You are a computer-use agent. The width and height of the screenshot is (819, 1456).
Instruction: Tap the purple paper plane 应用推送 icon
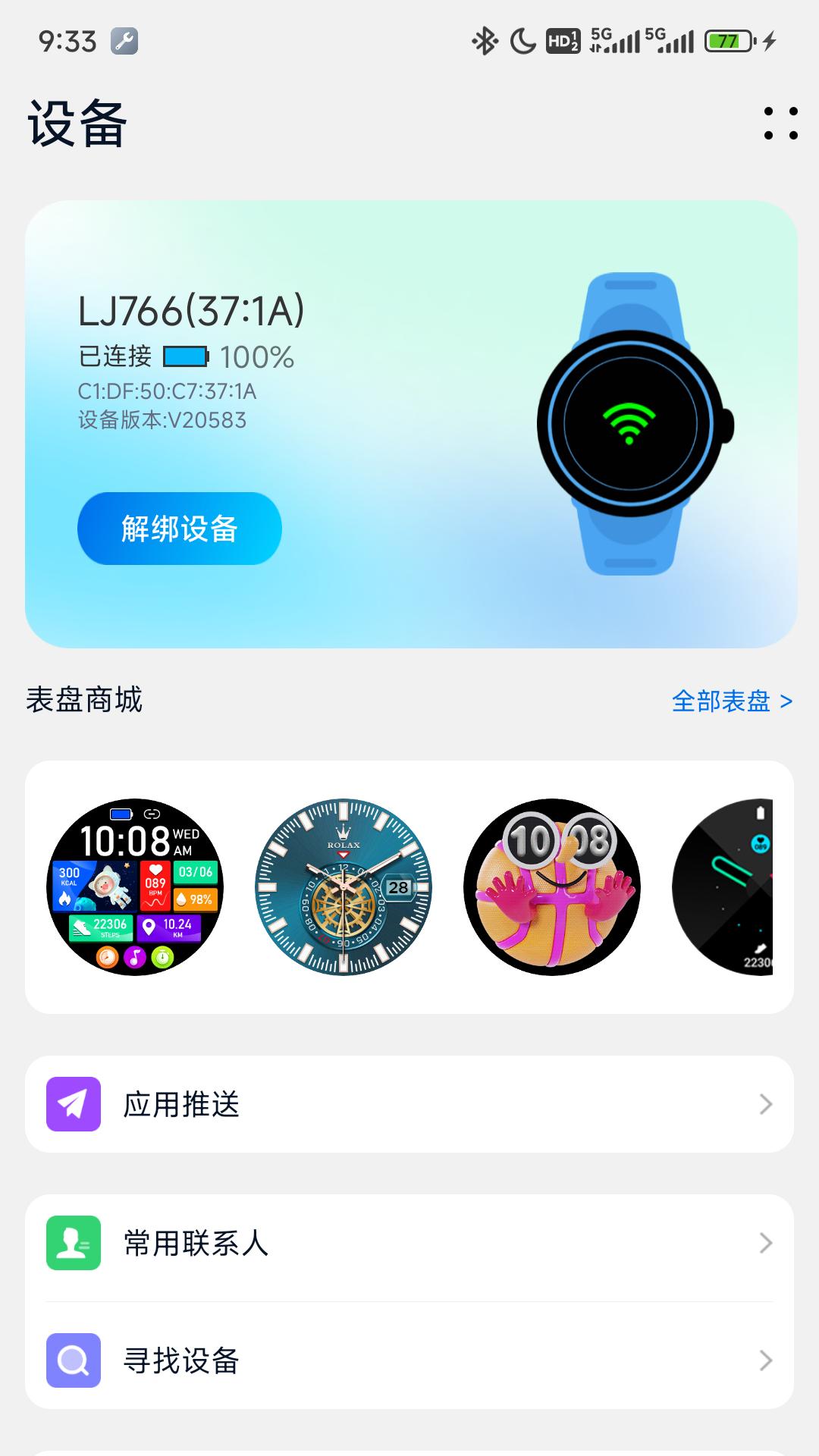[x=74, y=1105]
